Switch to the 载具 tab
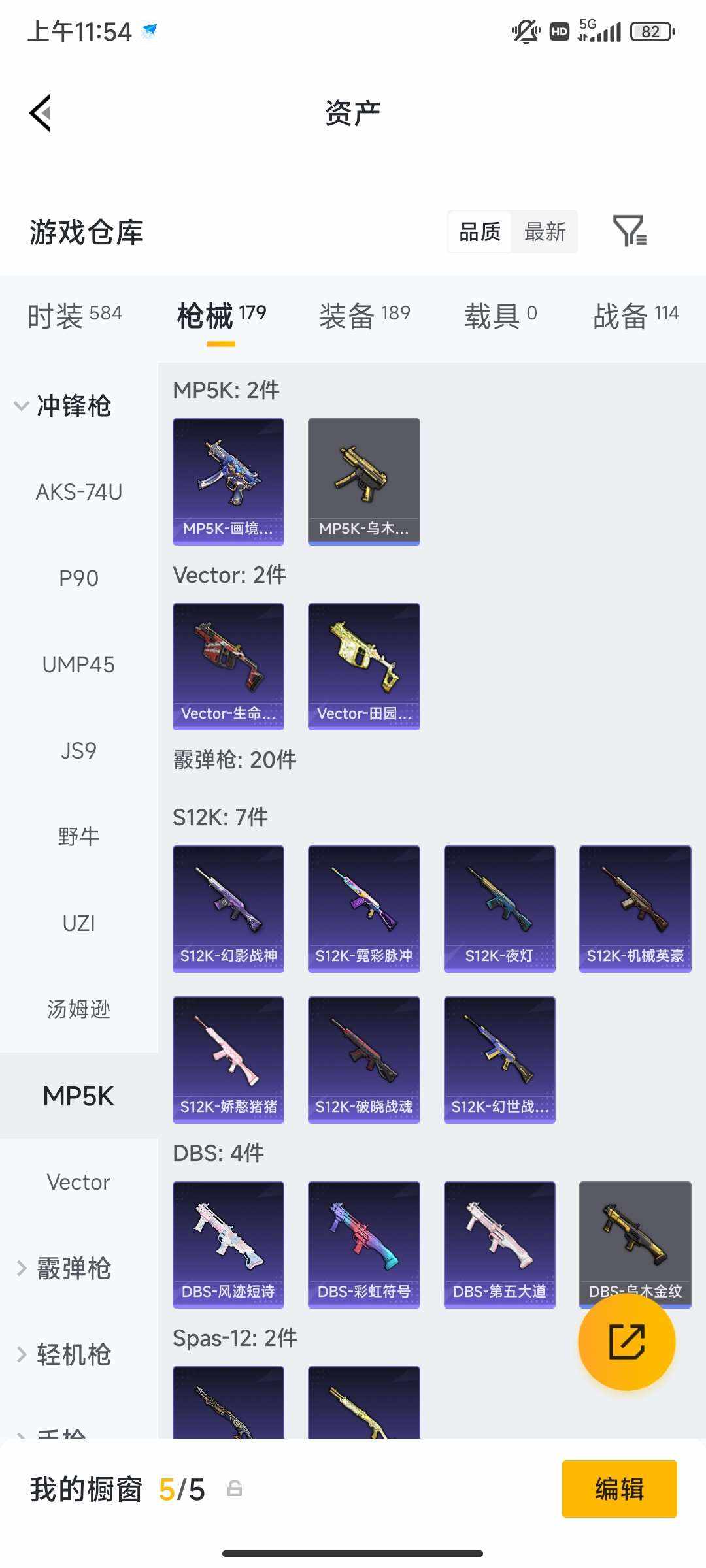Screen dimensions: 706x1568 (x=500, y=316)
